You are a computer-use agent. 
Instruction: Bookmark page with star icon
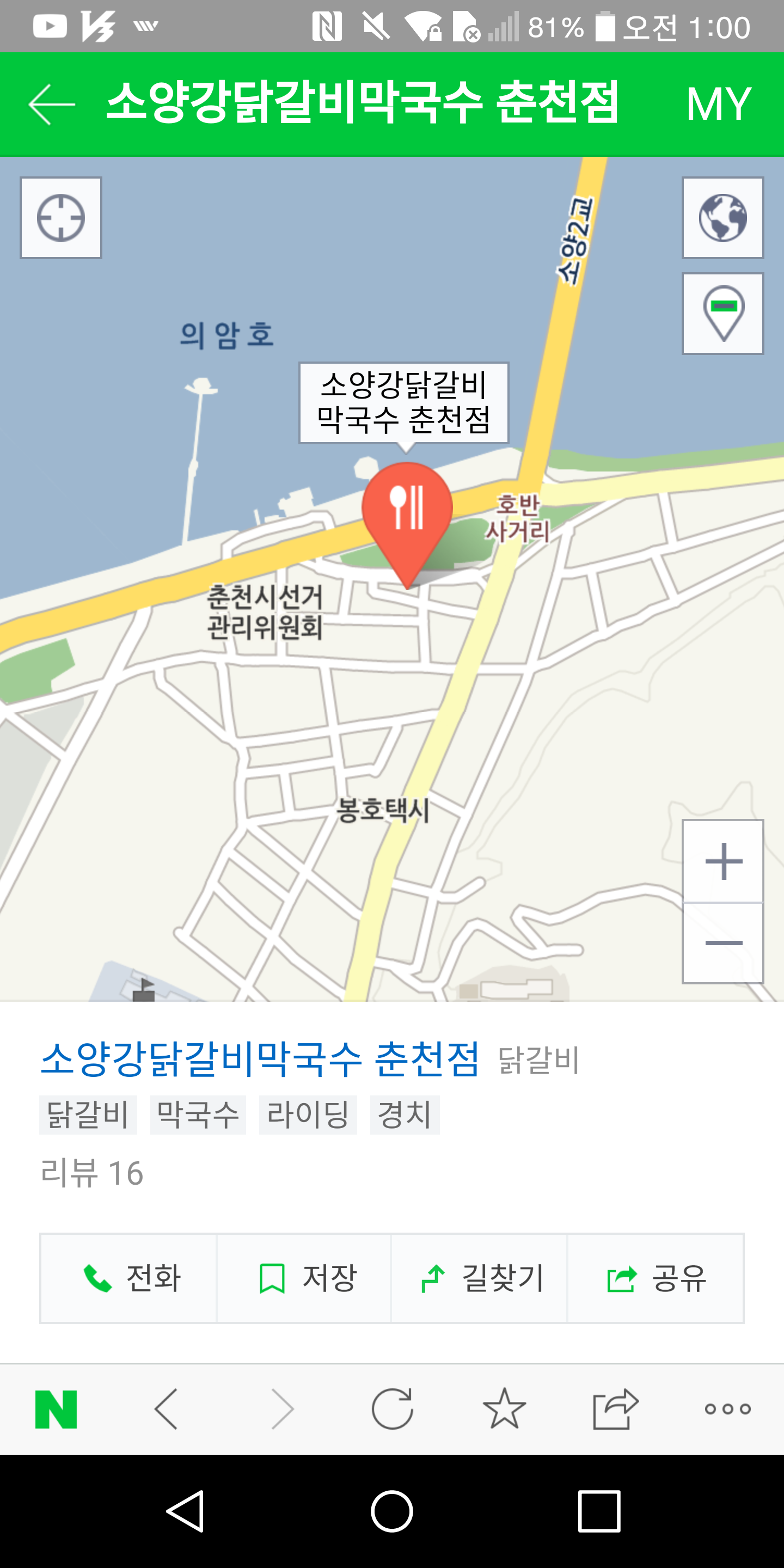[504, 1409]
